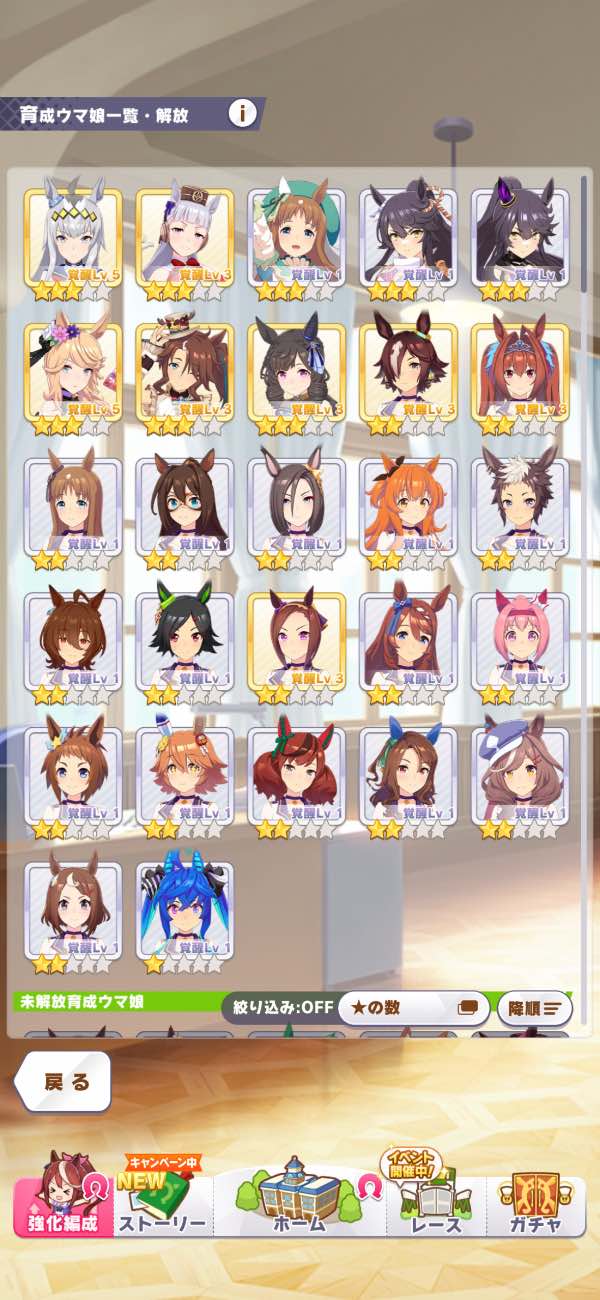The height and width of the screenshot is (1300, 600).
Task: Go back with the 戻る button
Action: tap(65, 1081)
